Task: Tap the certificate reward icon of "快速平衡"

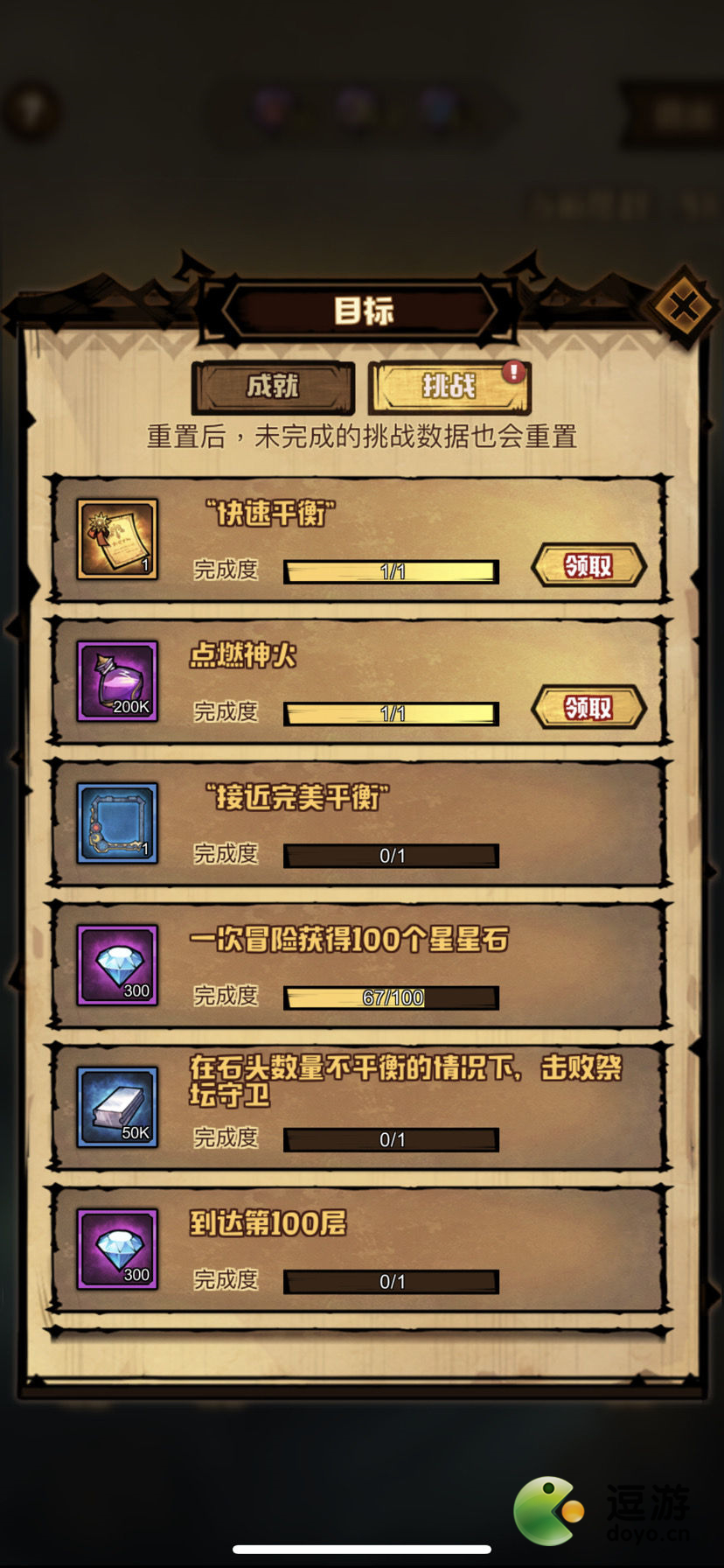Action: (x=117, y=540)
